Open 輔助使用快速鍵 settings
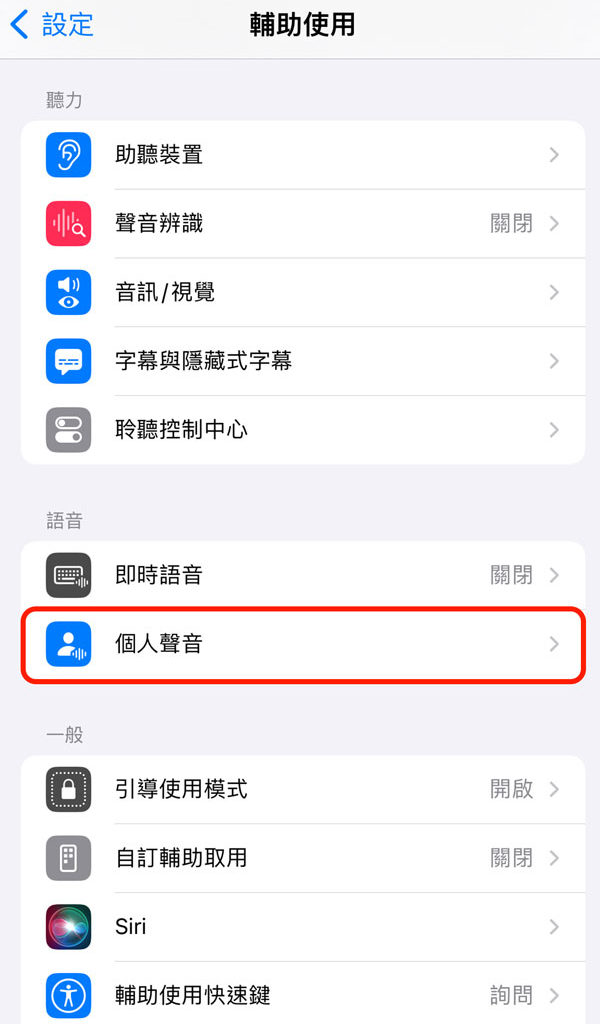Viewport: 600px width, 1024px height. click(302, 995)
